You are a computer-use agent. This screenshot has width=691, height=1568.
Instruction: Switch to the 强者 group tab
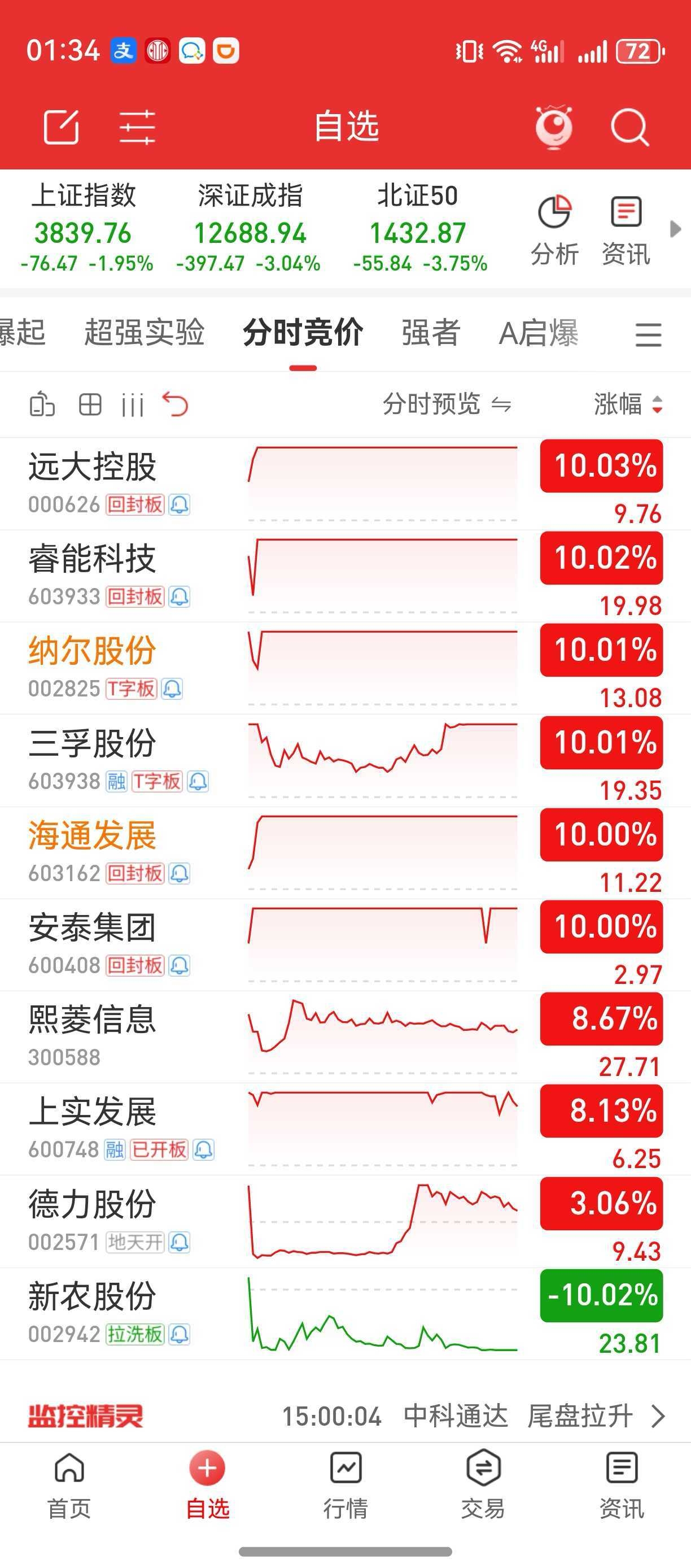point(431,333)
